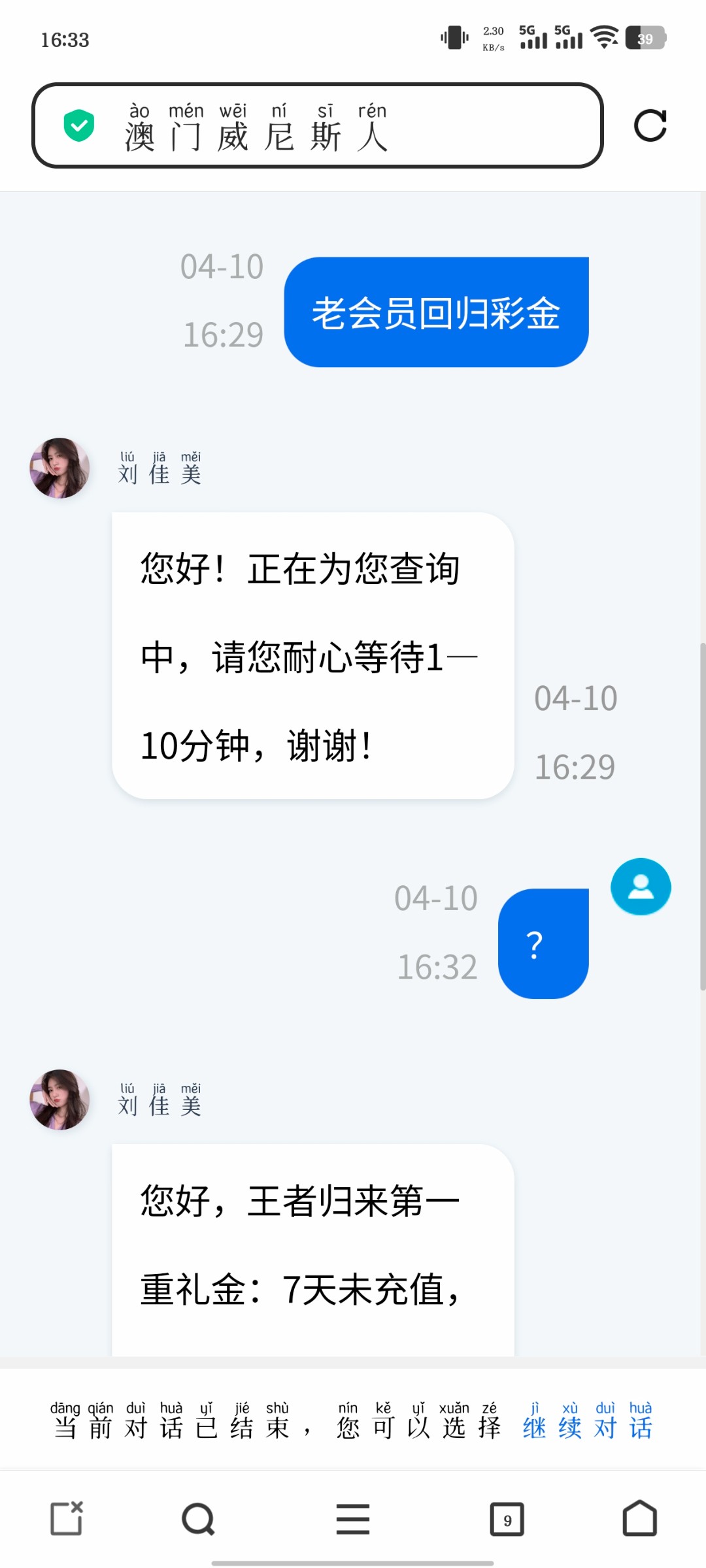Open the browser search button
This screenshot has height=1568, width=706.
(x=198, y=1518)
